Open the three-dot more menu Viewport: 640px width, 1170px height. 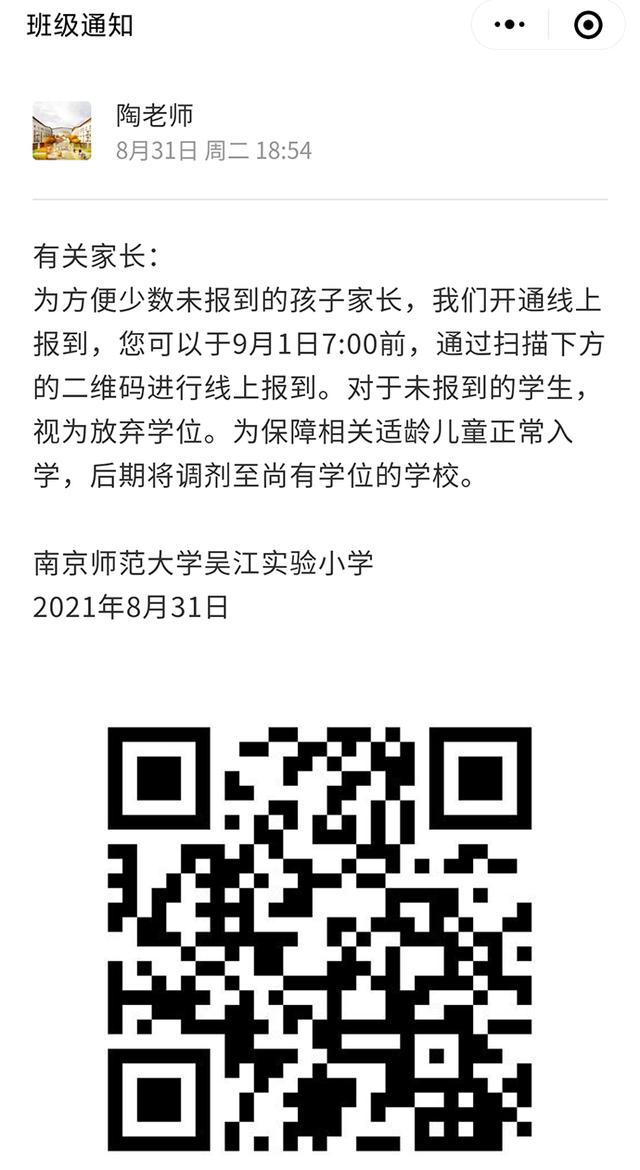pyautogui.click(x=509, y=25)
